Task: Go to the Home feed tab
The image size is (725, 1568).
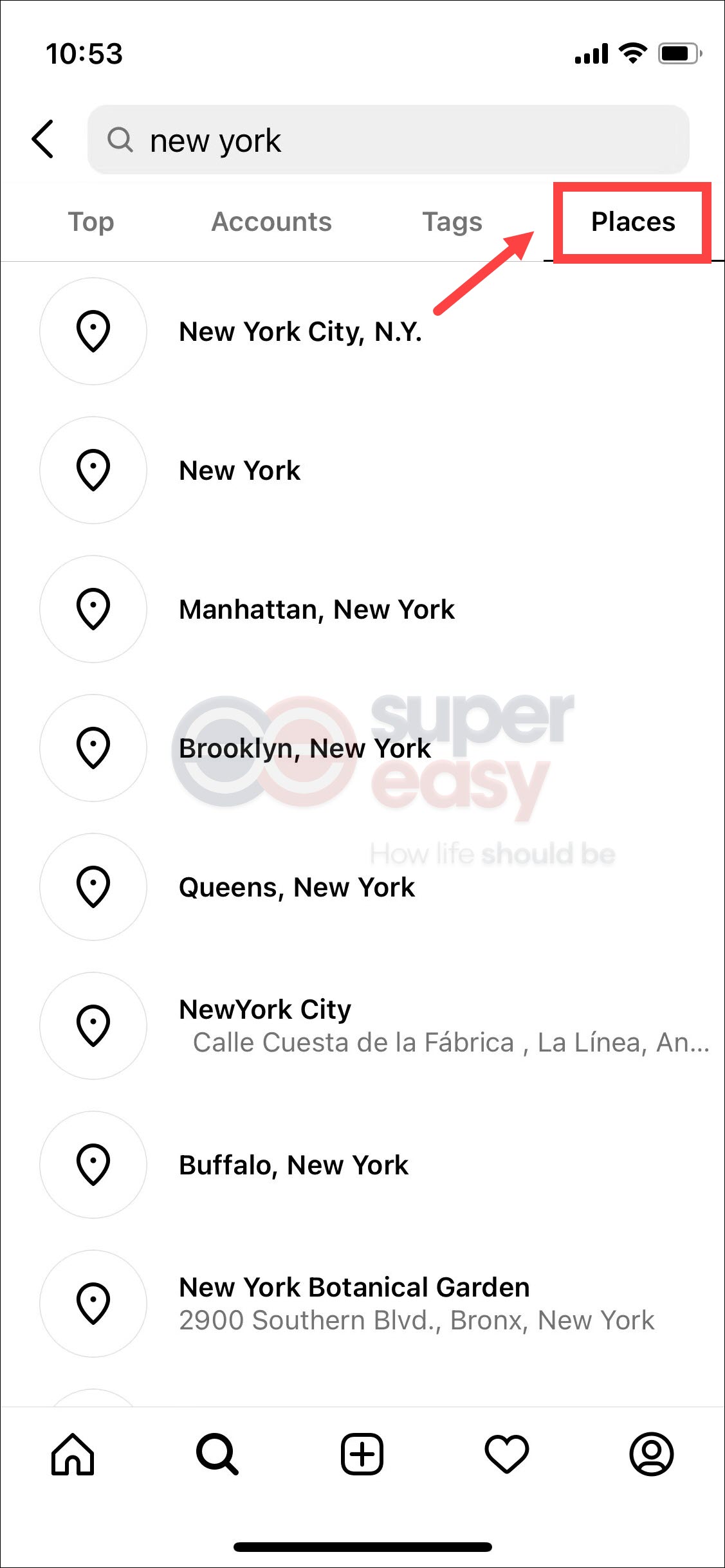Action: pos(73,1454)
